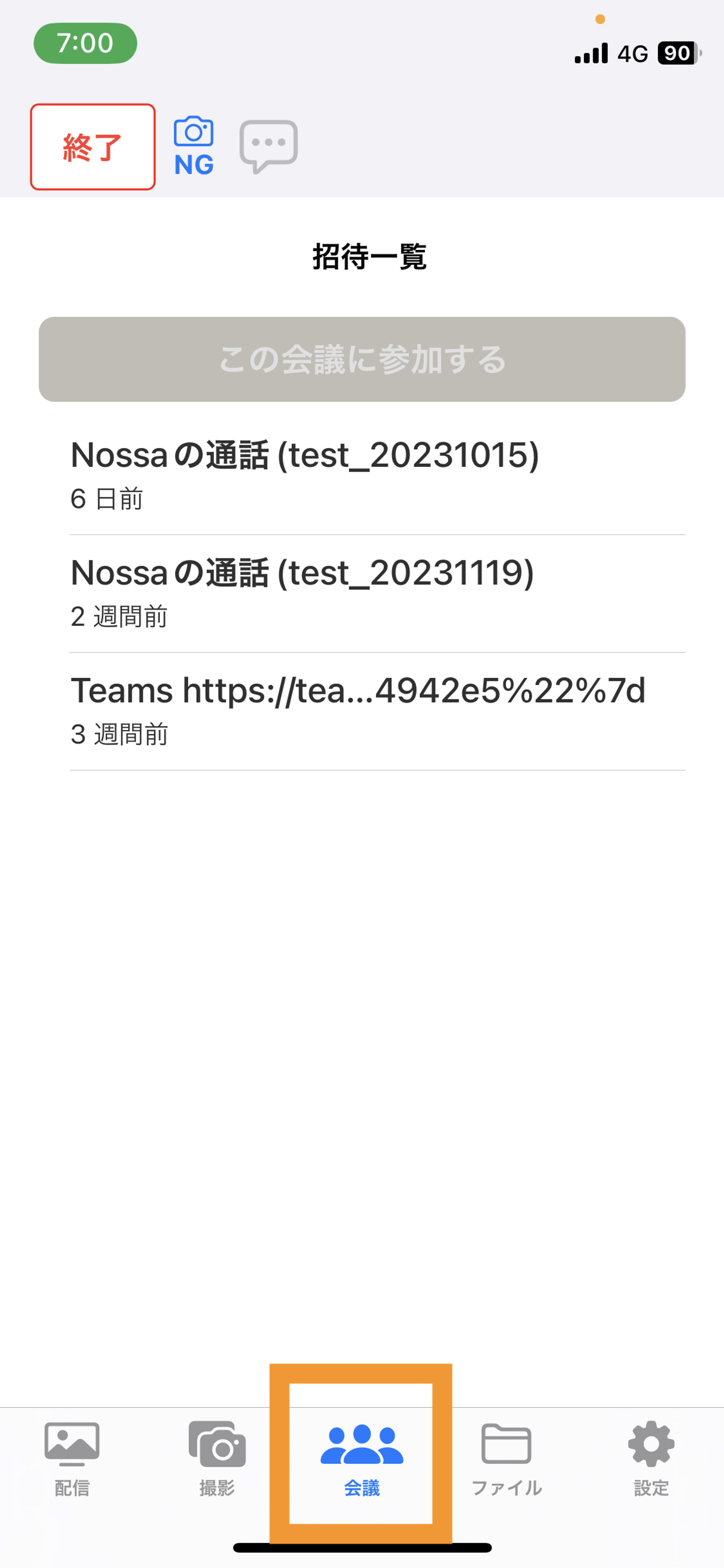Select Nossaの通話 (test_20231119) invitation
Image resolution: width=724 pixels, height=1568 pixels.
tap(377, 594)
